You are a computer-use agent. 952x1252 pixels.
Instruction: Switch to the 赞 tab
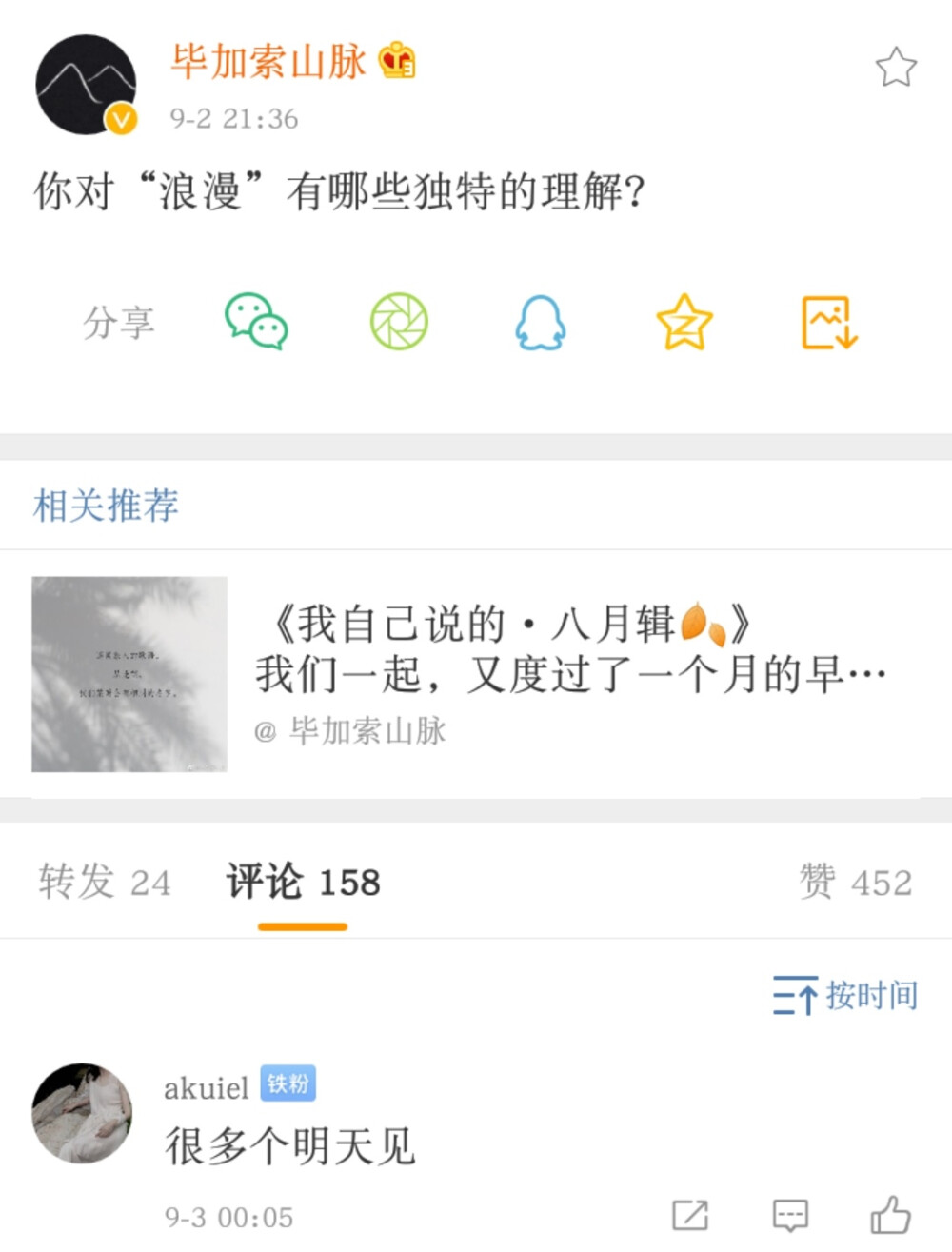coord(857,881)
